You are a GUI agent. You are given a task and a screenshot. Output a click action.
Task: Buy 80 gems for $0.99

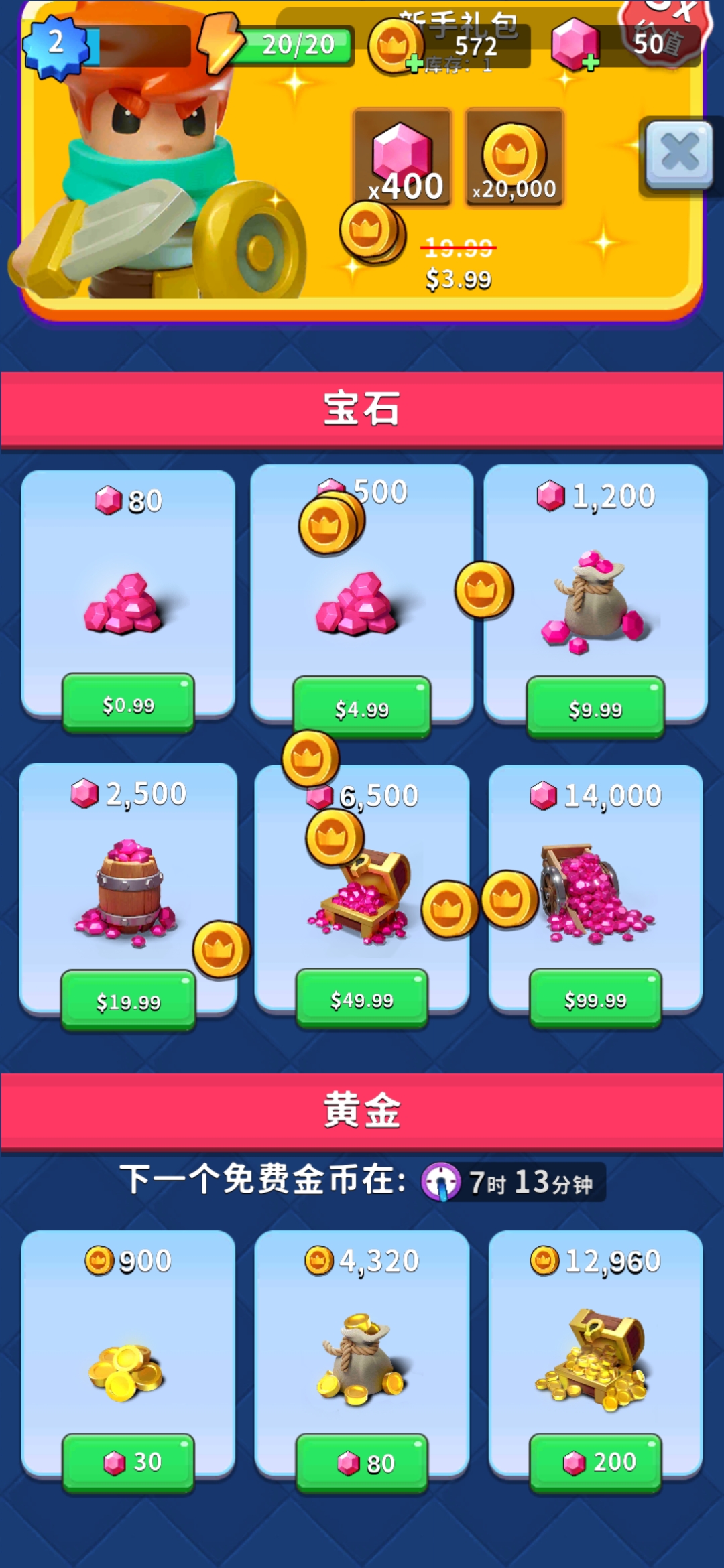pos(128,704)
